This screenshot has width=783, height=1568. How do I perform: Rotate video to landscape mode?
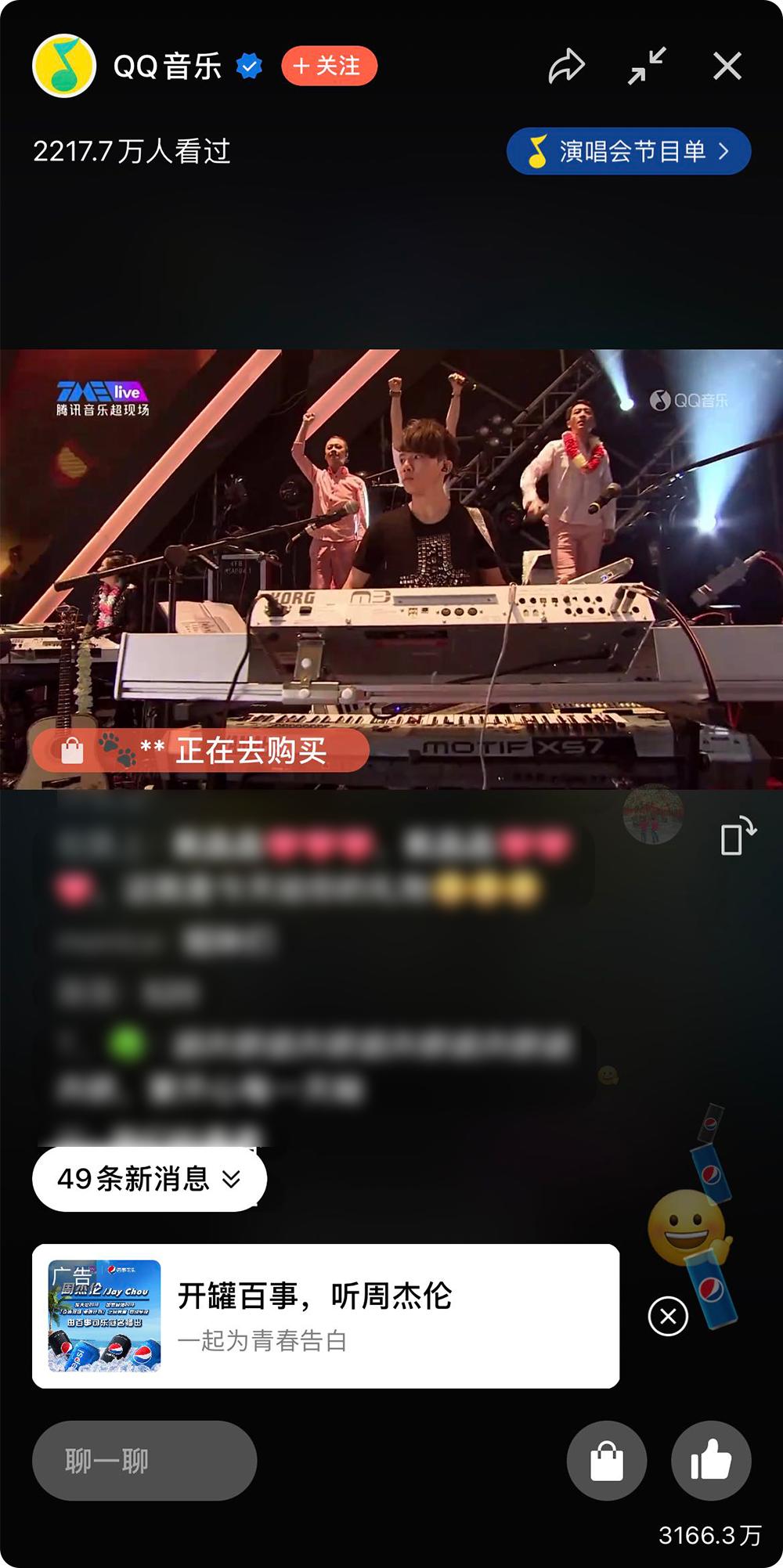[738, 835]
